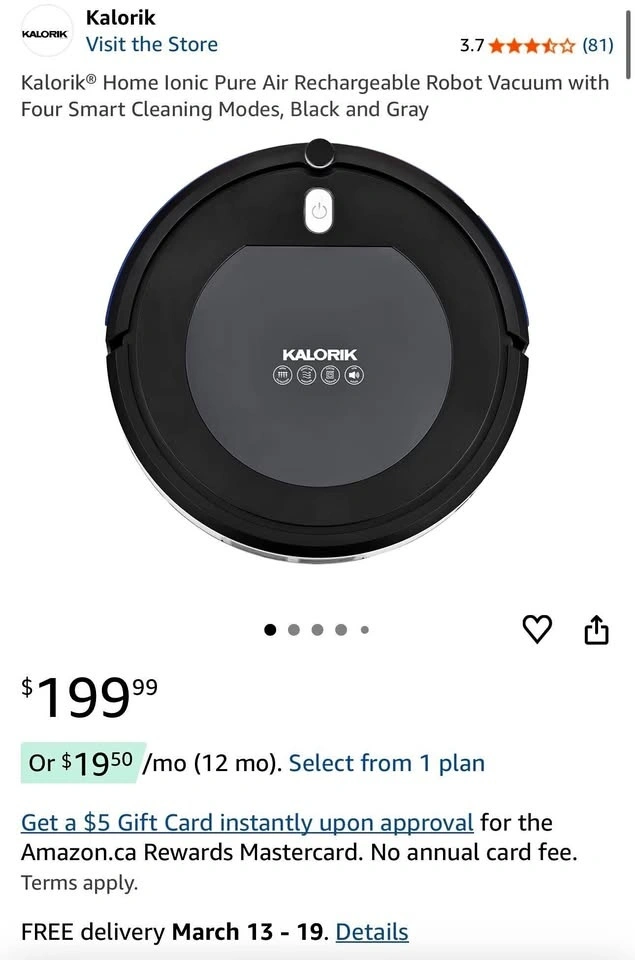Tap the image carousel page indicator dots

click(x=317, y=630)
